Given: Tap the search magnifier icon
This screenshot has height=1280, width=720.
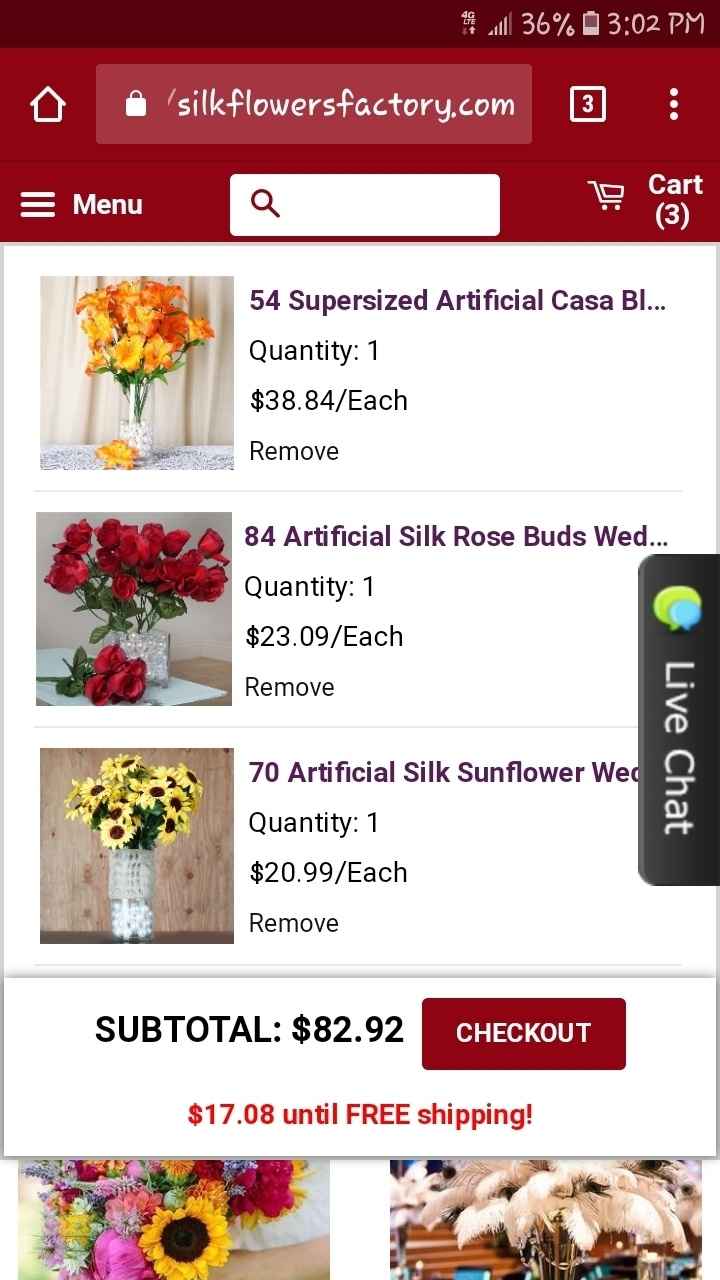Looking at the screenshot, I should tap(264, 203).
